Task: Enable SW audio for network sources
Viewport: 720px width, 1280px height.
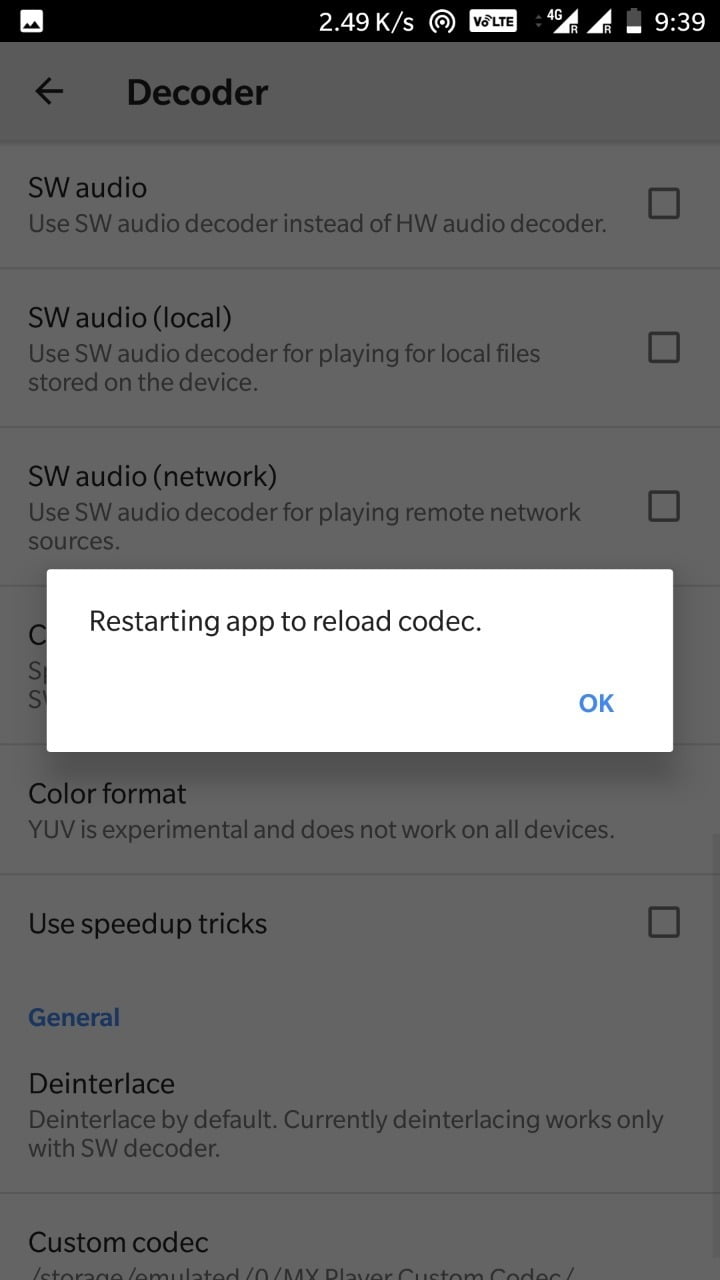Action: (x=663, y=506)
